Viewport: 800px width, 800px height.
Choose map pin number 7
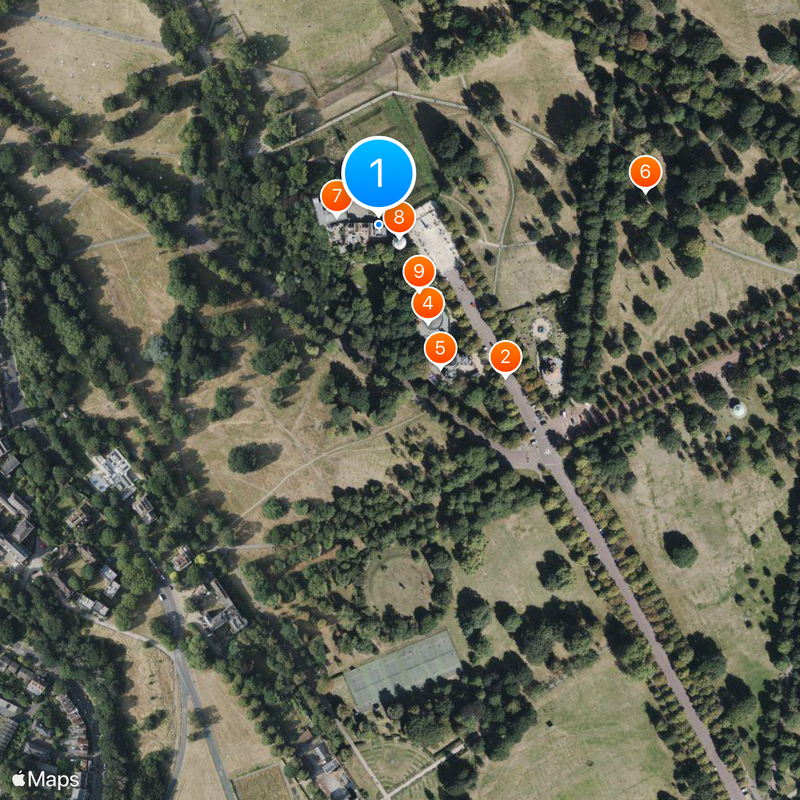[336, 196]
